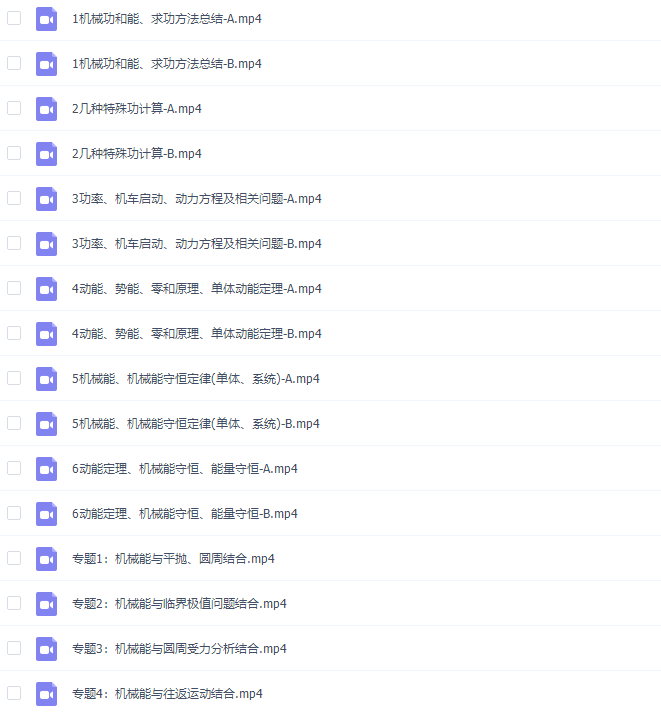Select checkbox for 1机械功和能、求功方法总结-B.mp4

click(x=14, y=63)
